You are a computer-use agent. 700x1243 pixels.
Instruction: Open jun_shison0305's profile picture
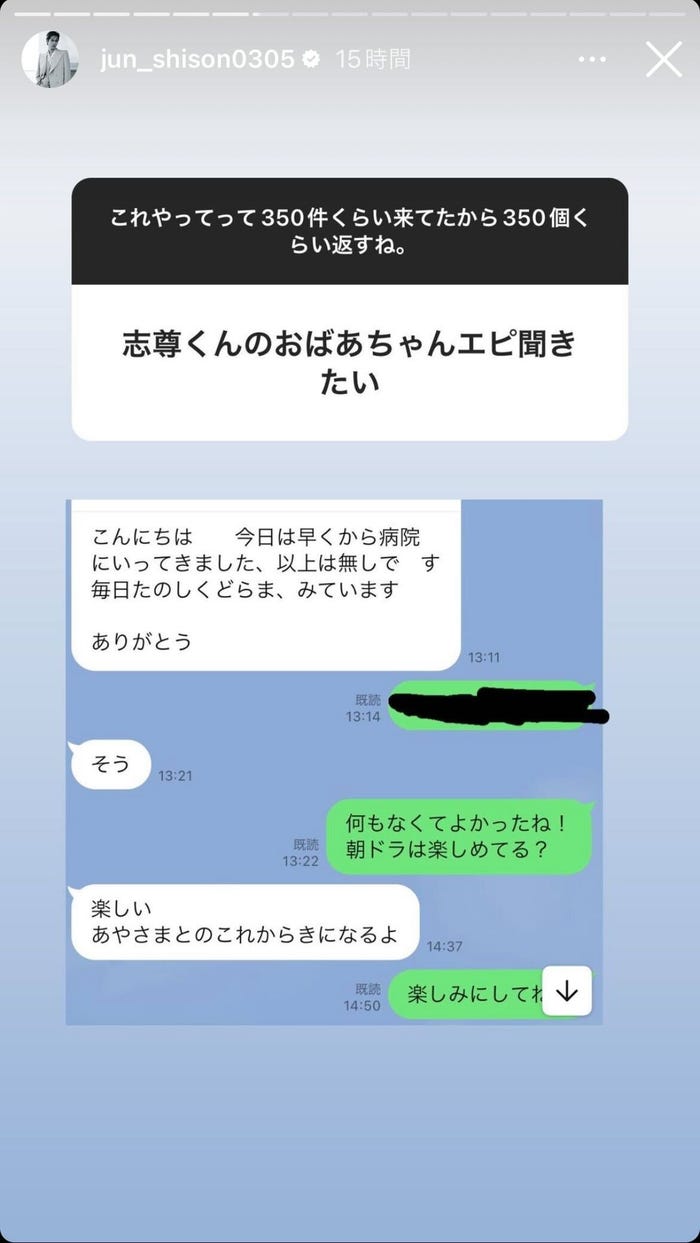(x=50, y=59)
